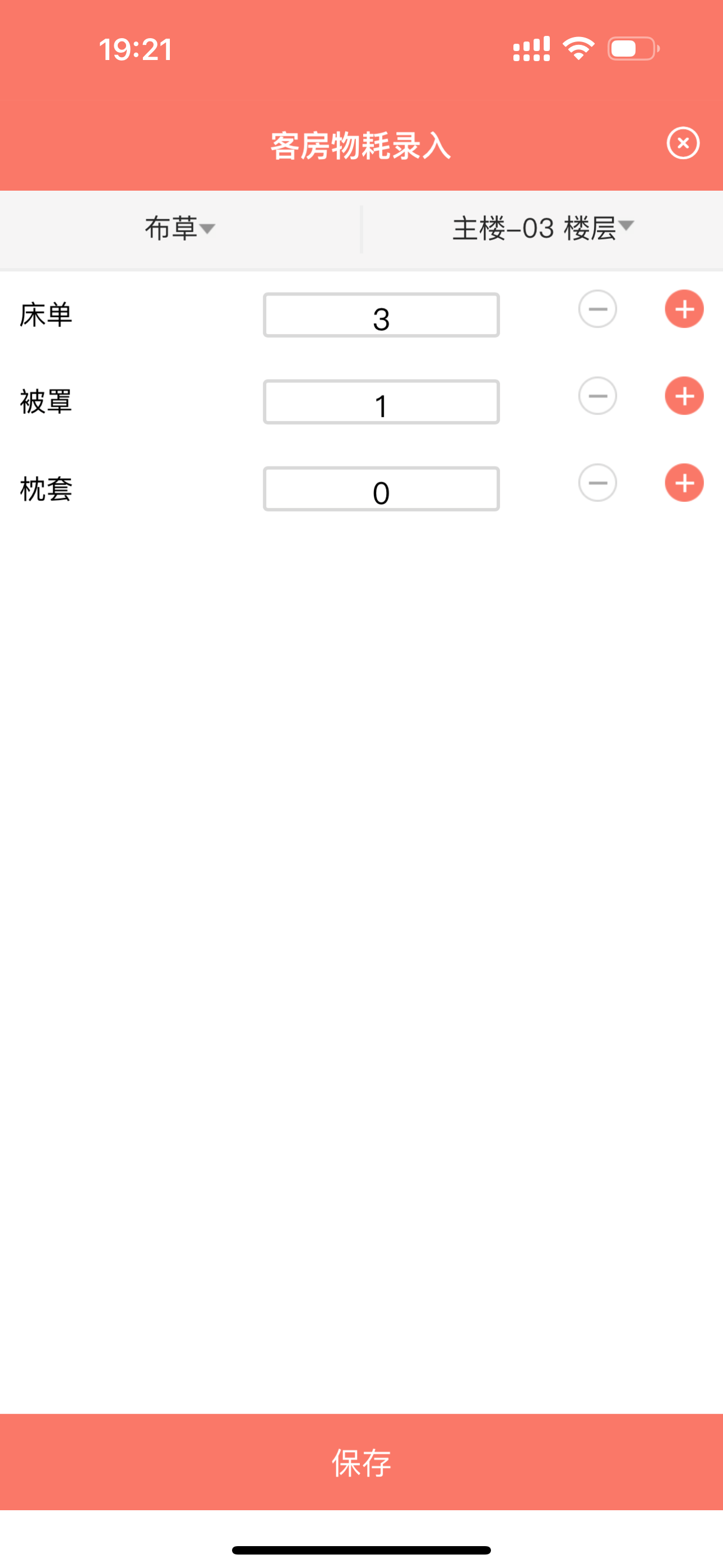Add one more 被罩

click(x=684, y=396)
